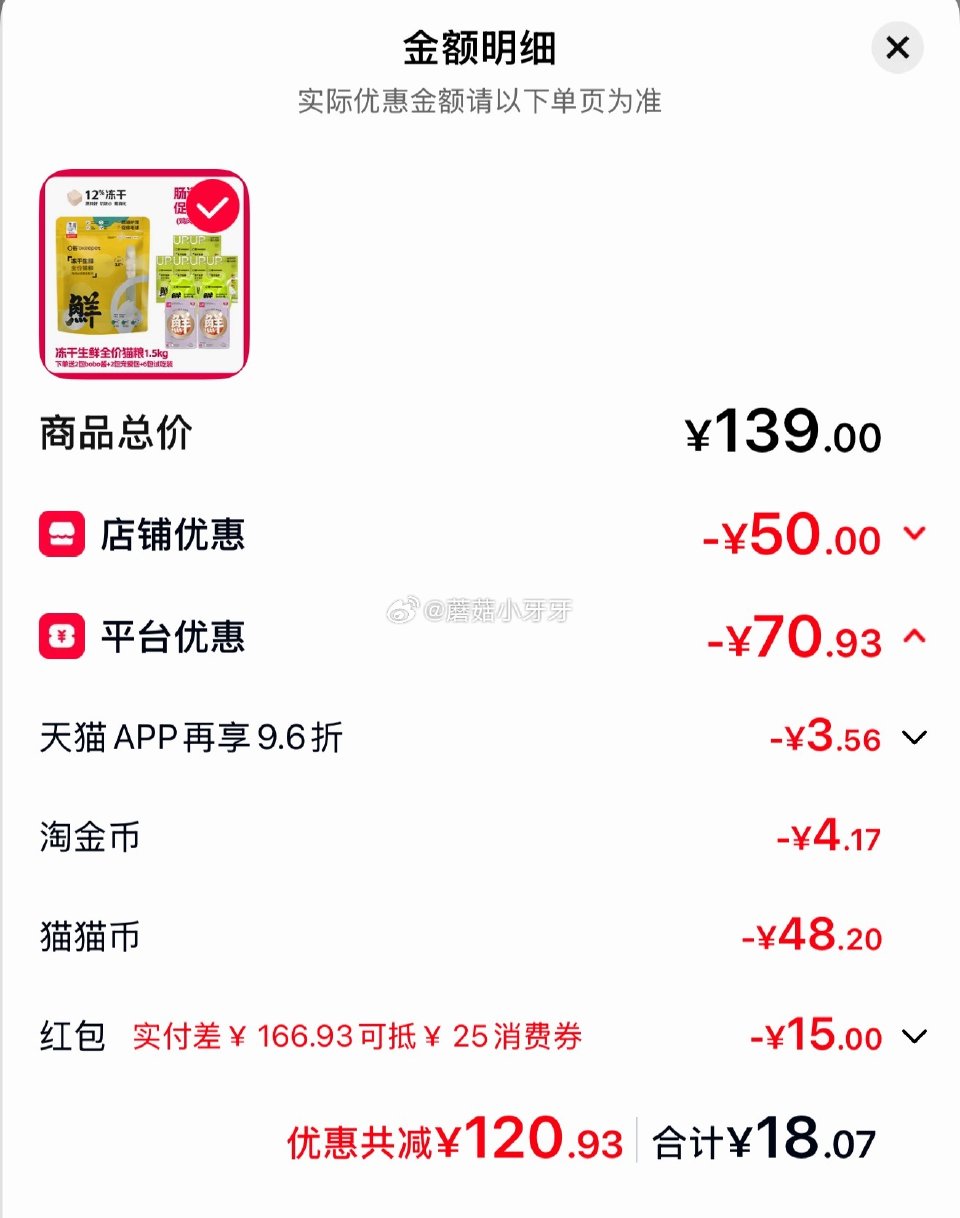Expand the 红包 discount details

point(916,1038)
